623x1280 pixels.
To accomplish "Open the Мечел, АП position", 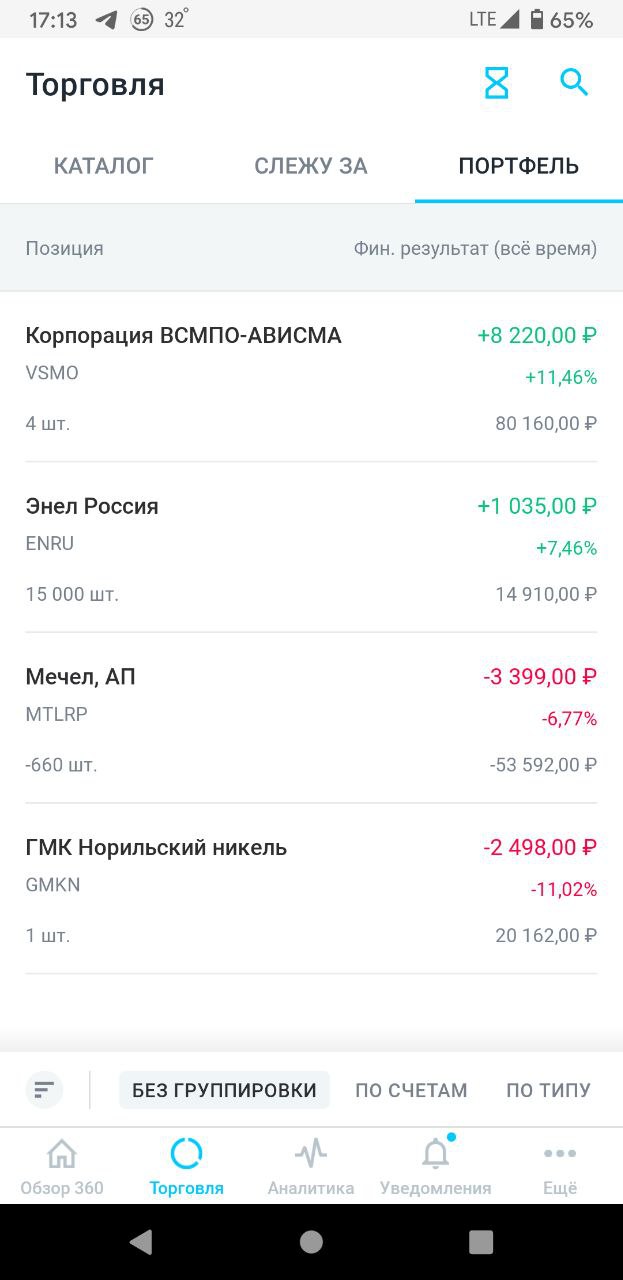I will click(311, 719).
